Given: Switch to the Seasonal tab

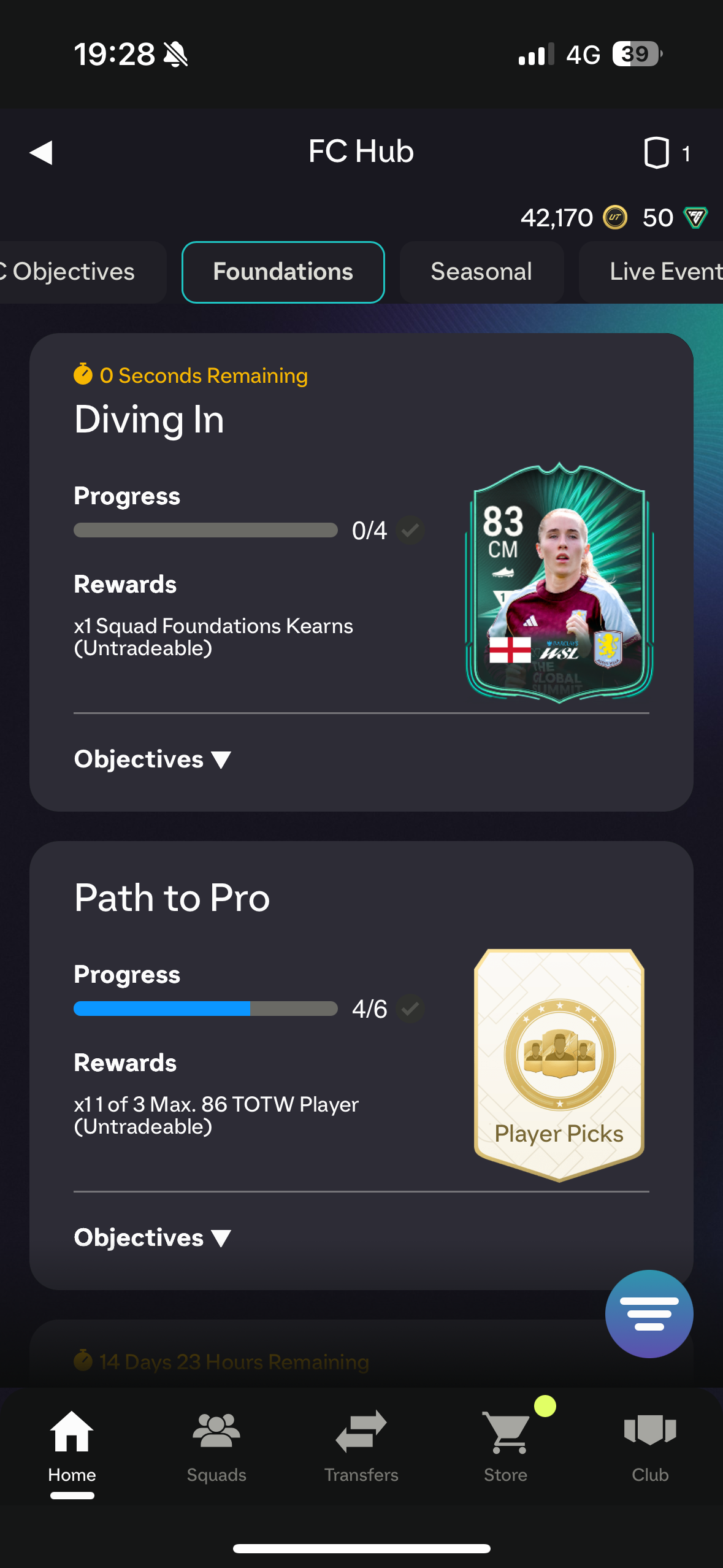Looking at the screenshot, I should pyautogui.click(x=481, y=272).
